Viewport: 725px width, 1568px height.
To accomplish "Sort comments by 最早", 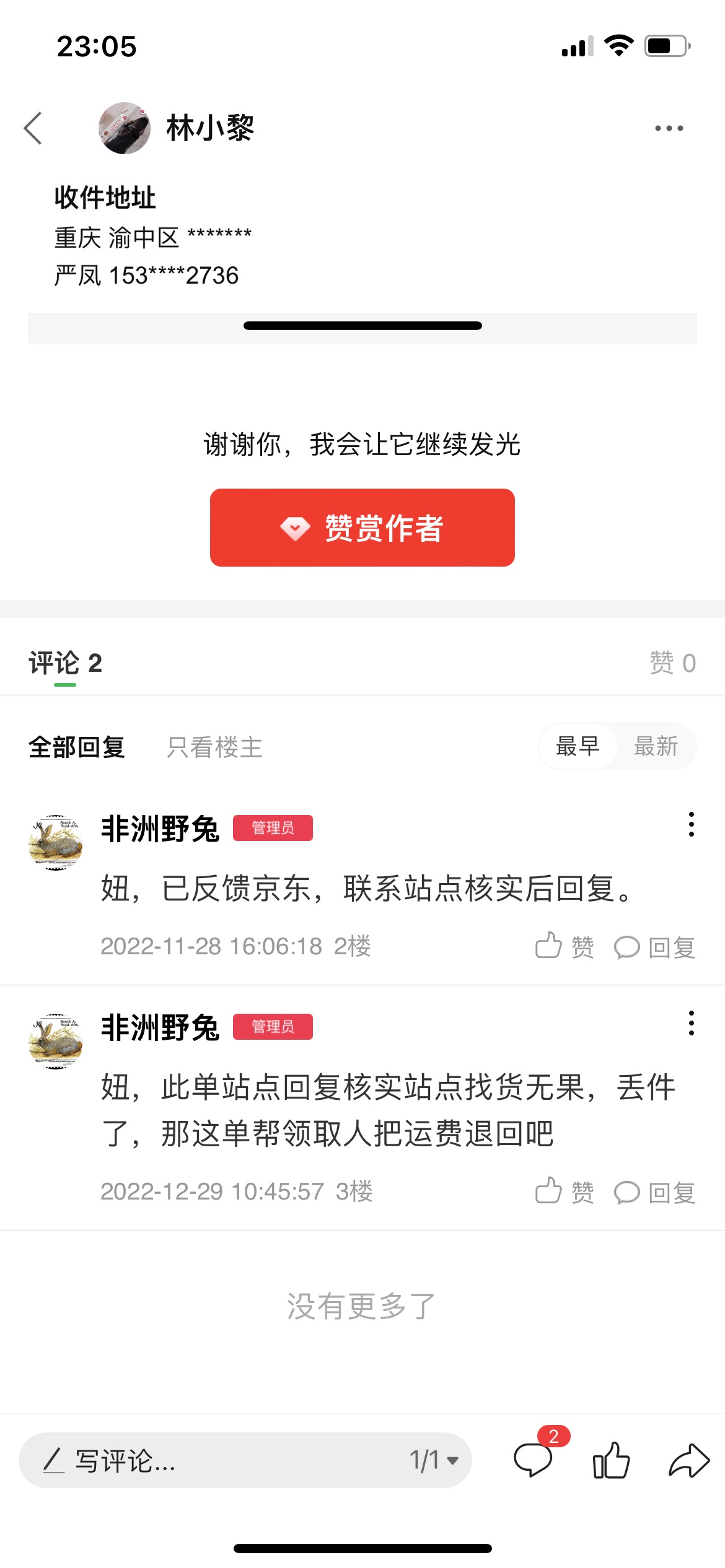I will click(x=578, y=746).
